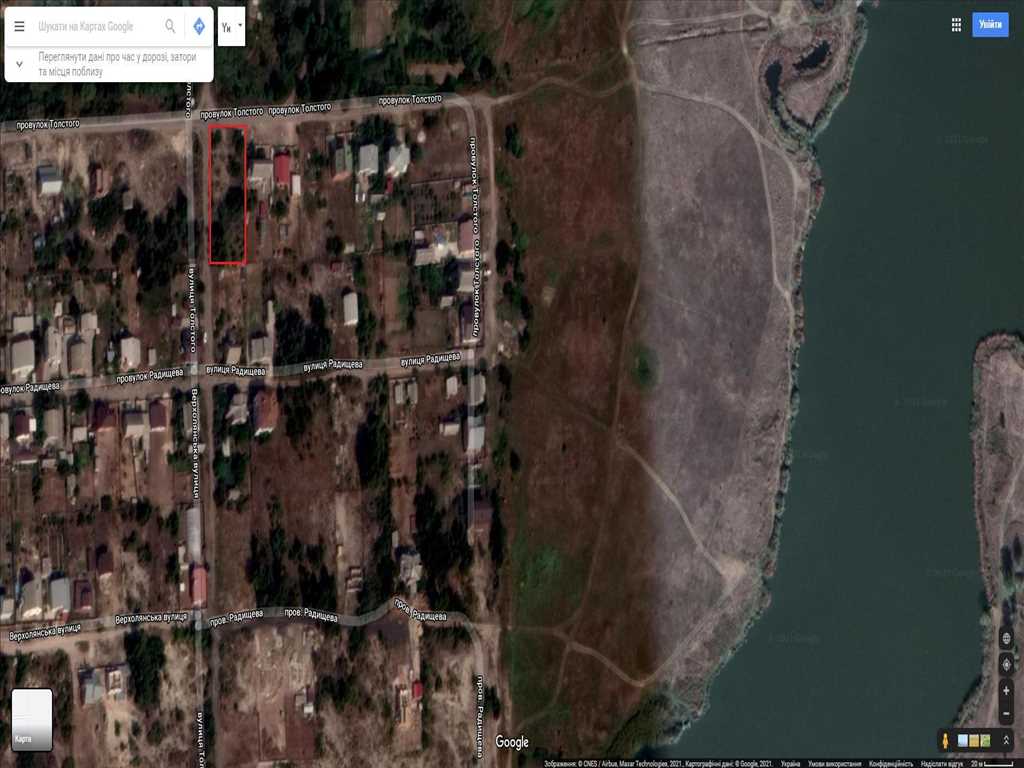
Task: Open the Україна footer link
Action: (790, 763)
